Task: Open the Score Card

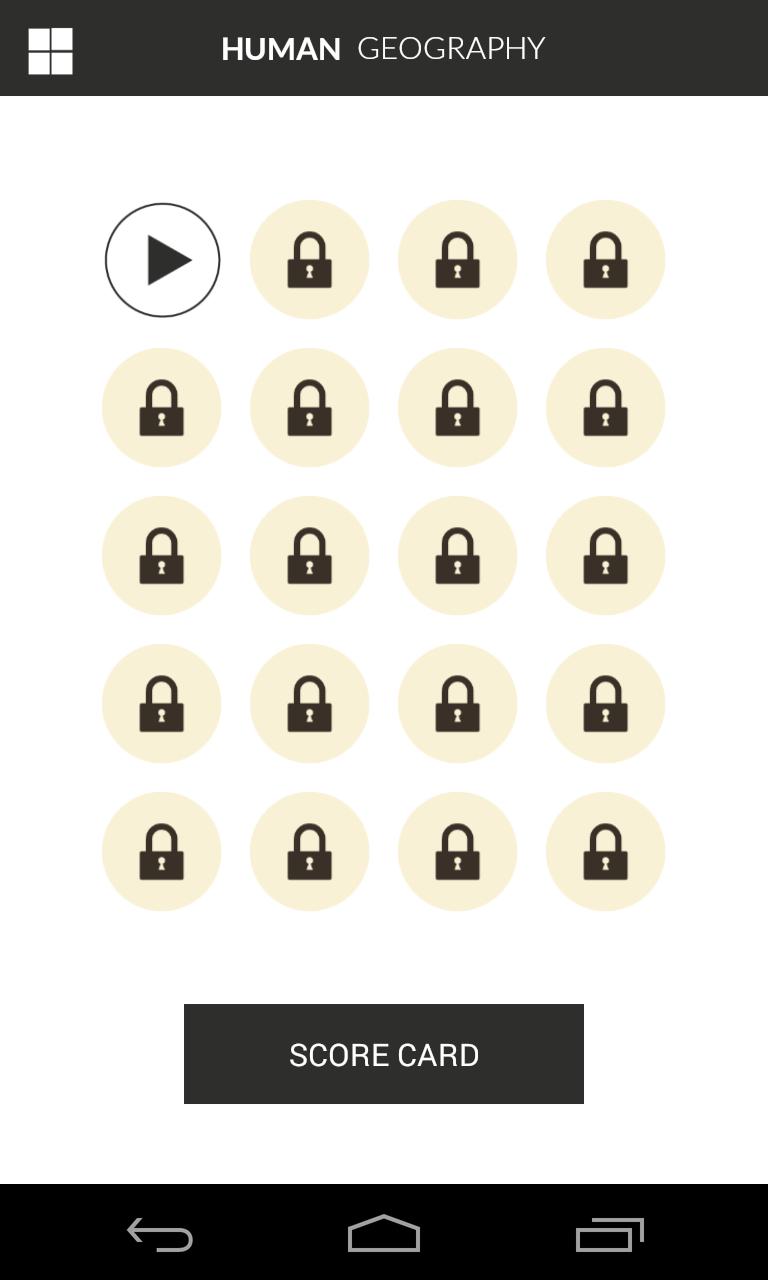Action: pos(383,1054)
